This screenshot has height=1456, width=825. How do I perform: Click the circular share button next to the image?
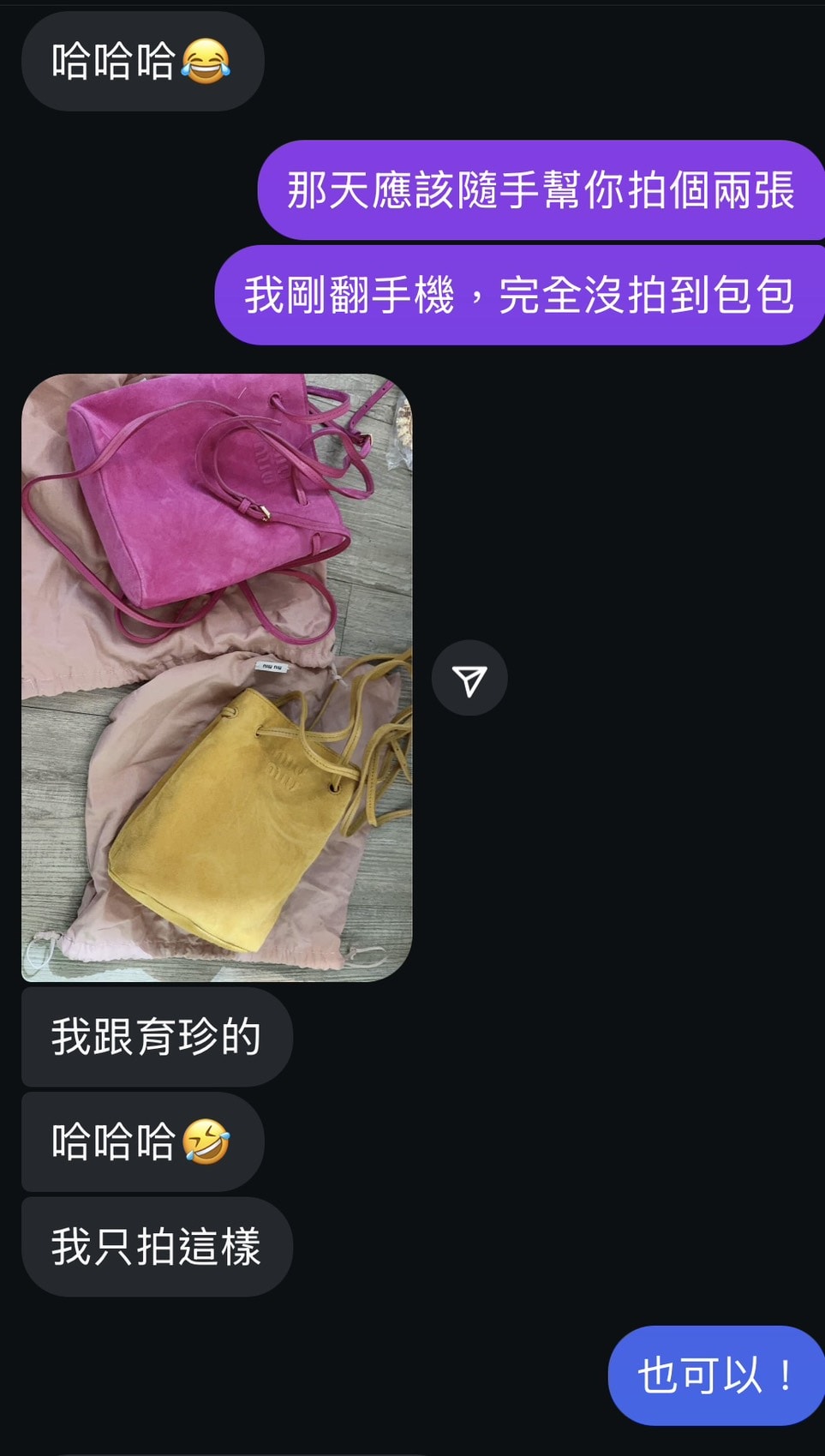coord(470,677)
